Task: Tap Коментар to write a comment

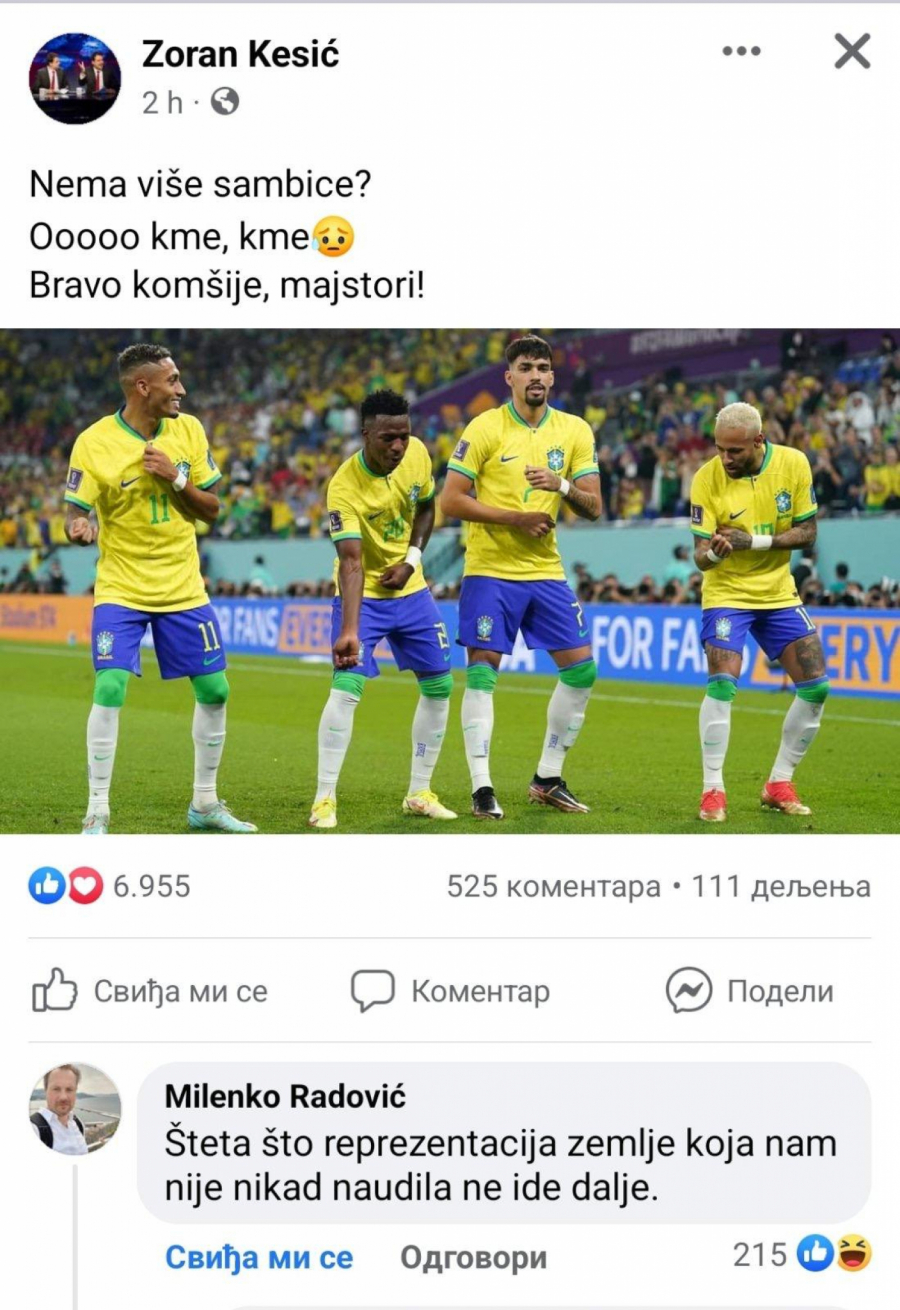Action: coord(451,991)
